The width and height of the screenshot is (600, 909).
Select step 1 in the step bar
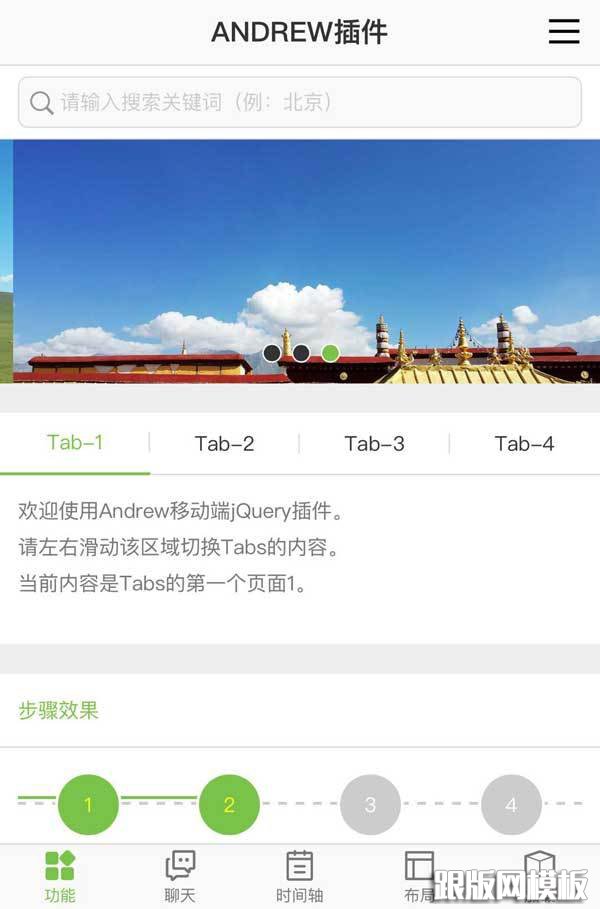pos(88,804)
